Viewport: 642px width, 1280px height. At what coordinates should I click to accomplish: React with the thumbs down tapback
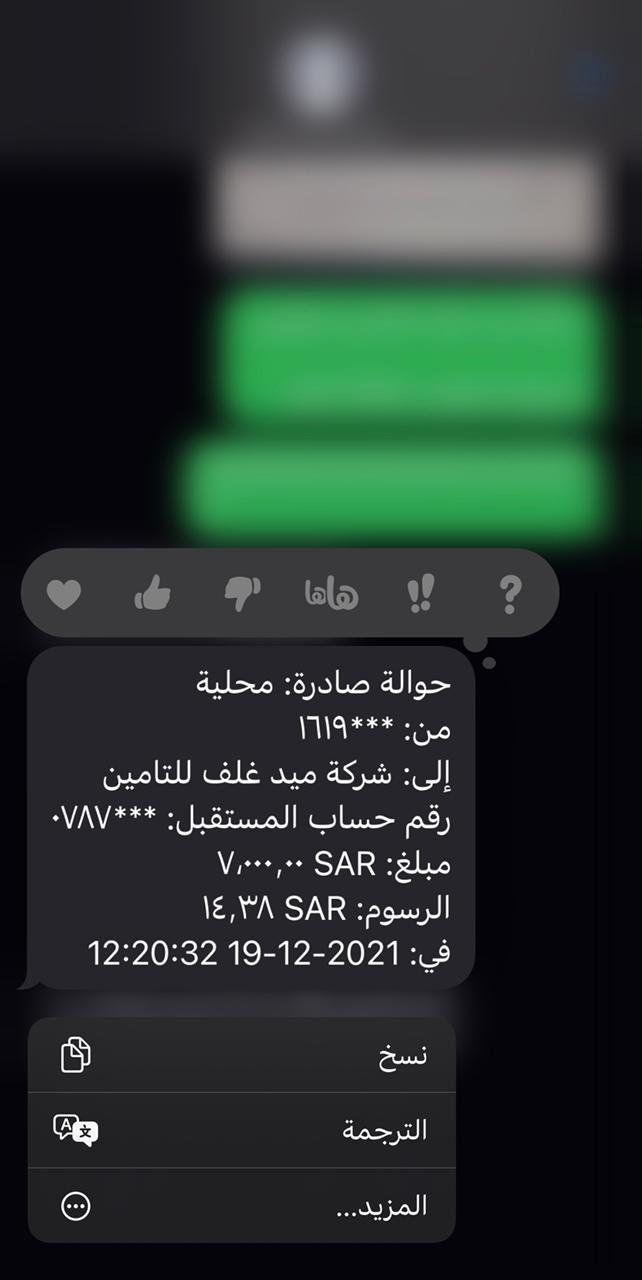241,596
